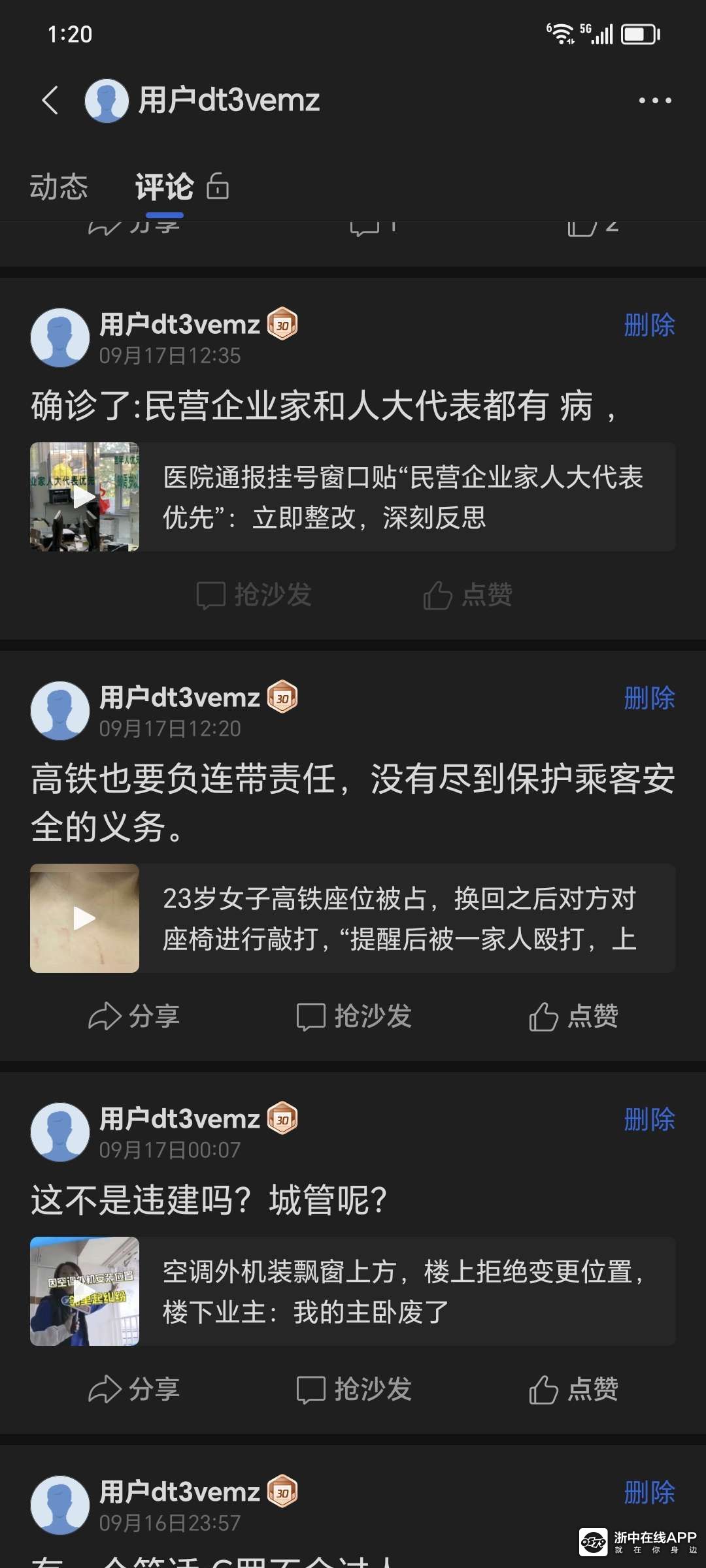Screen dimensions: 706x1568
Task: Like the 高铁也要负连带责任 comment
Action: coord(574,1017)
